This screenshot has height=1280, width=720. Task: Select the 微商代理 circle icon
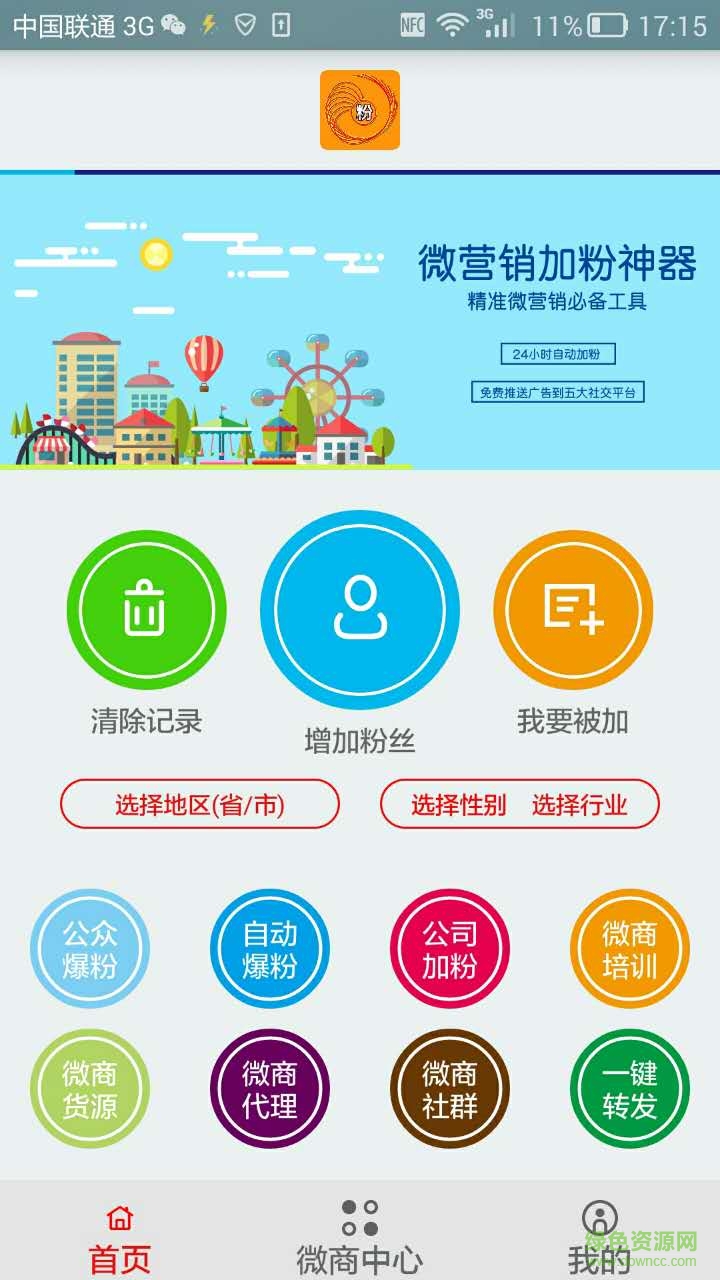pyautogui.click(x=269, y=1090)
